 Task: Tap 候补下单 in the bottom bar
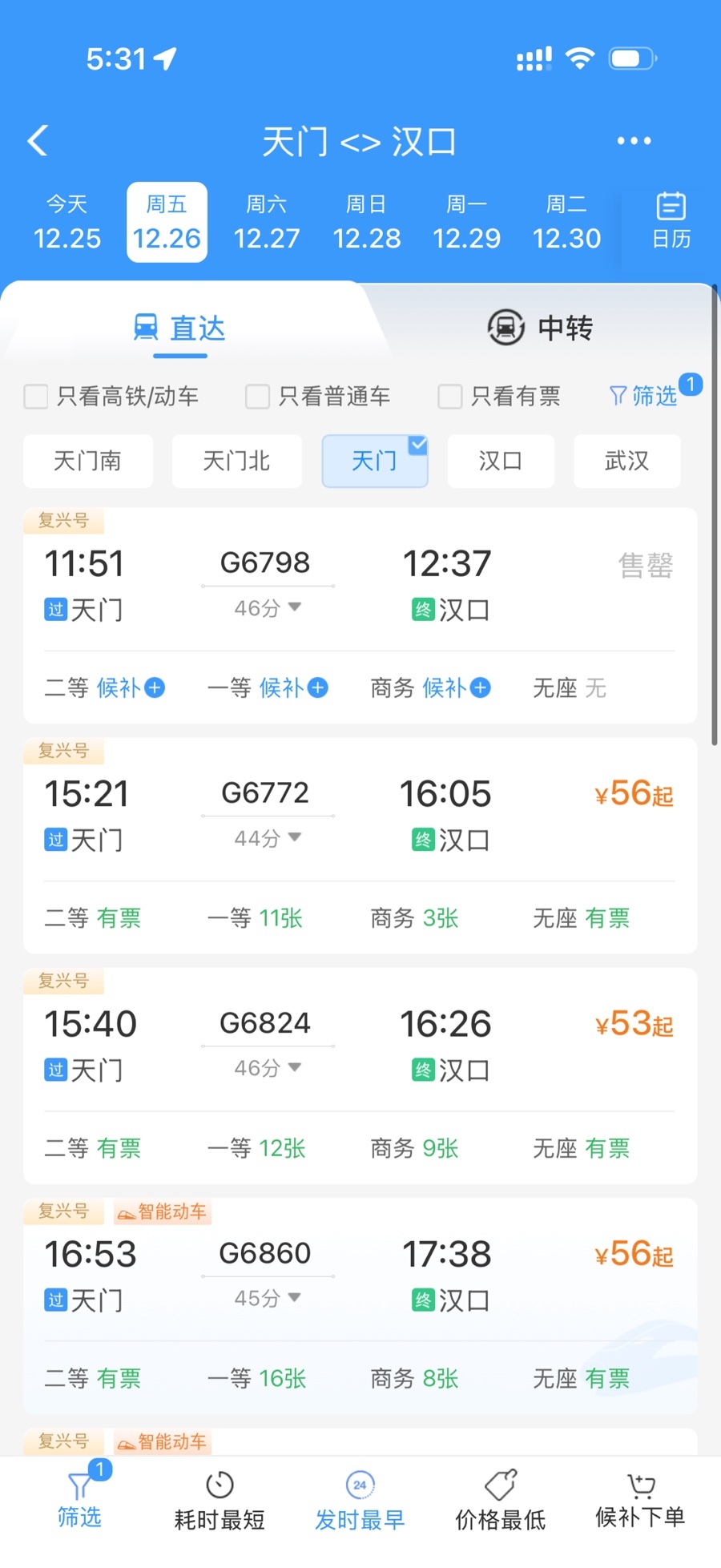(x=640, y=1501)
